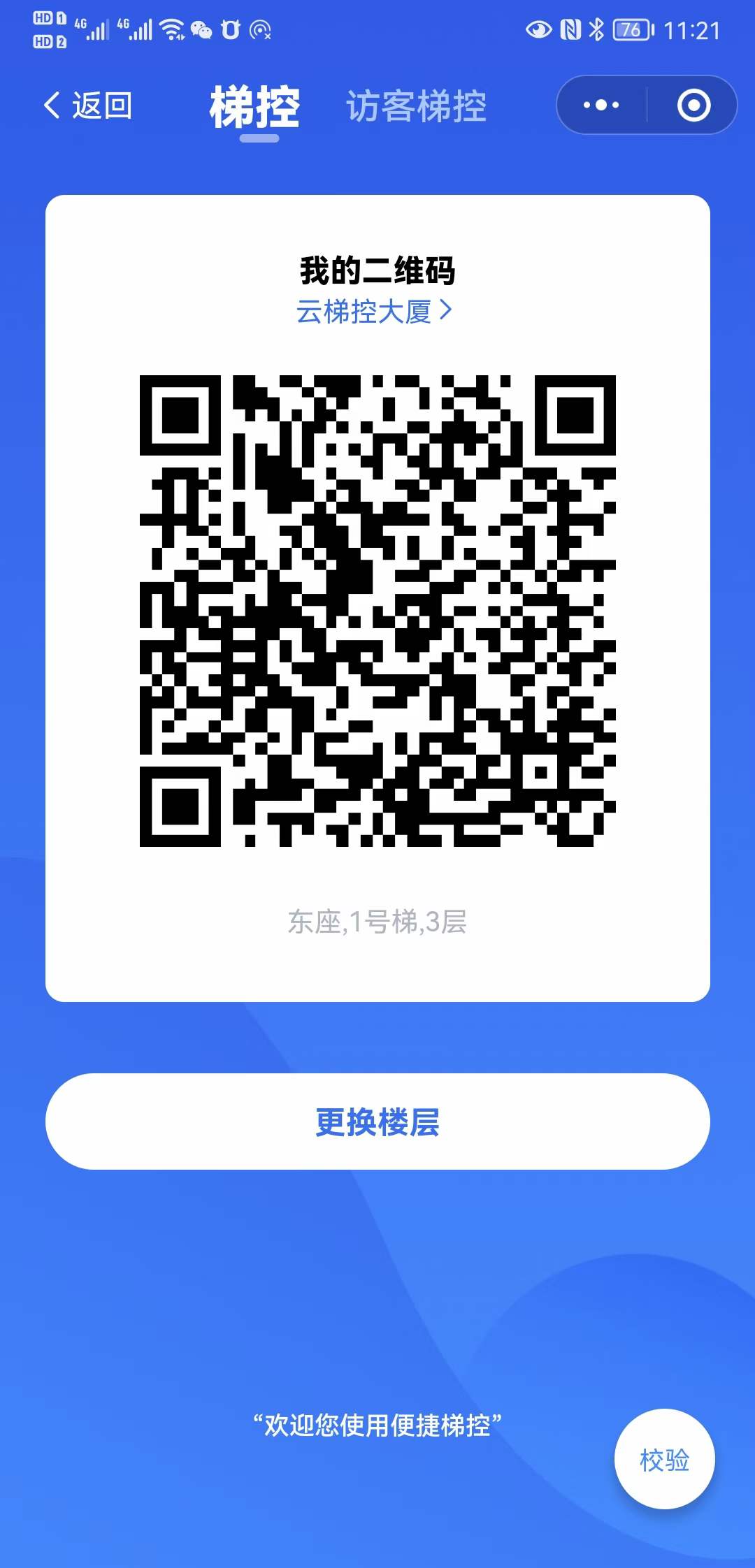Go back using the 返回 button
Image resolution: width=755 pixels, height=1568 pixels.
[87, 106]
